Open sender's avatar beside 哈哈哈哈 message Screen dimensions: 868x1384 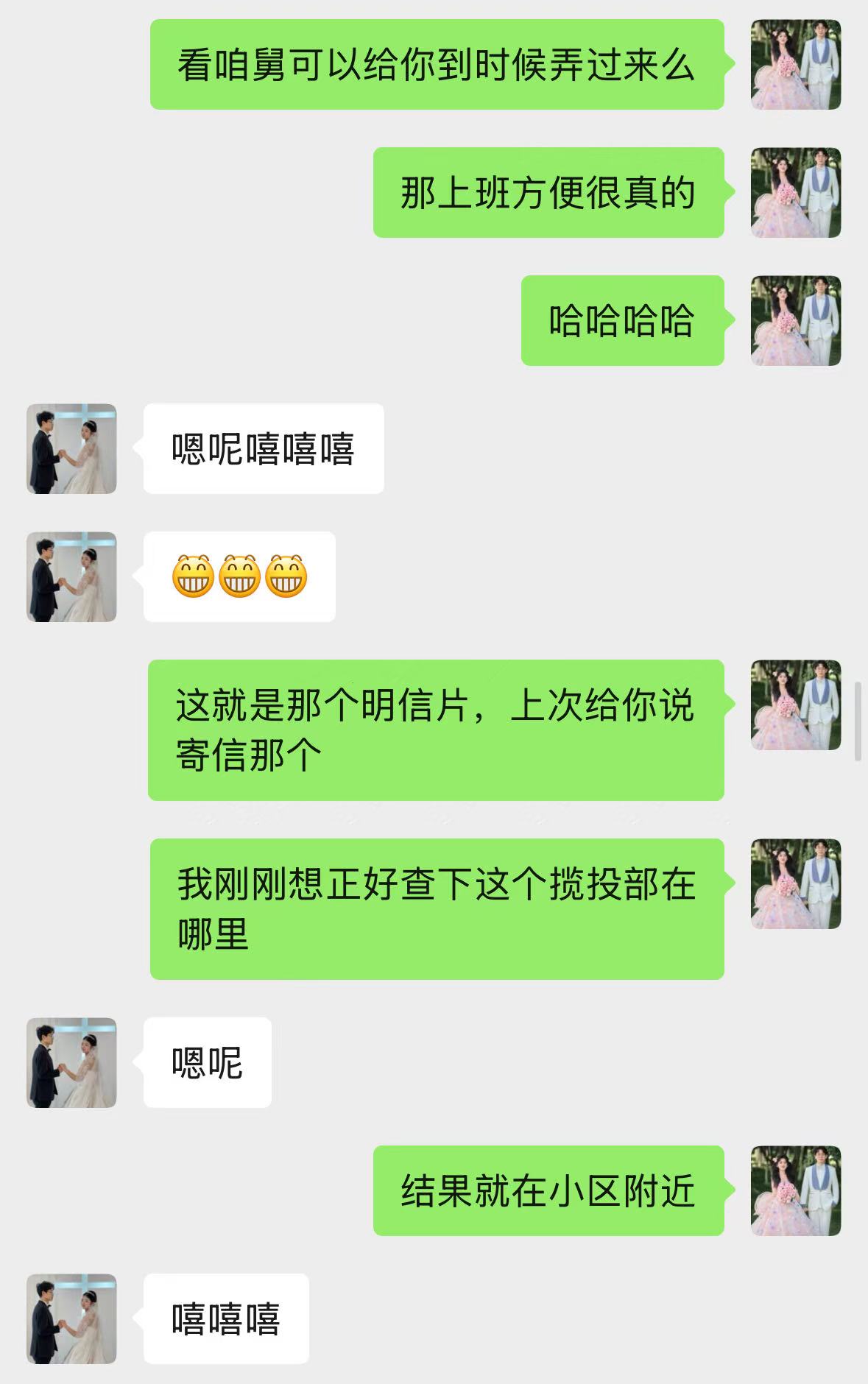pyautogui.click(x=796, y=320)
